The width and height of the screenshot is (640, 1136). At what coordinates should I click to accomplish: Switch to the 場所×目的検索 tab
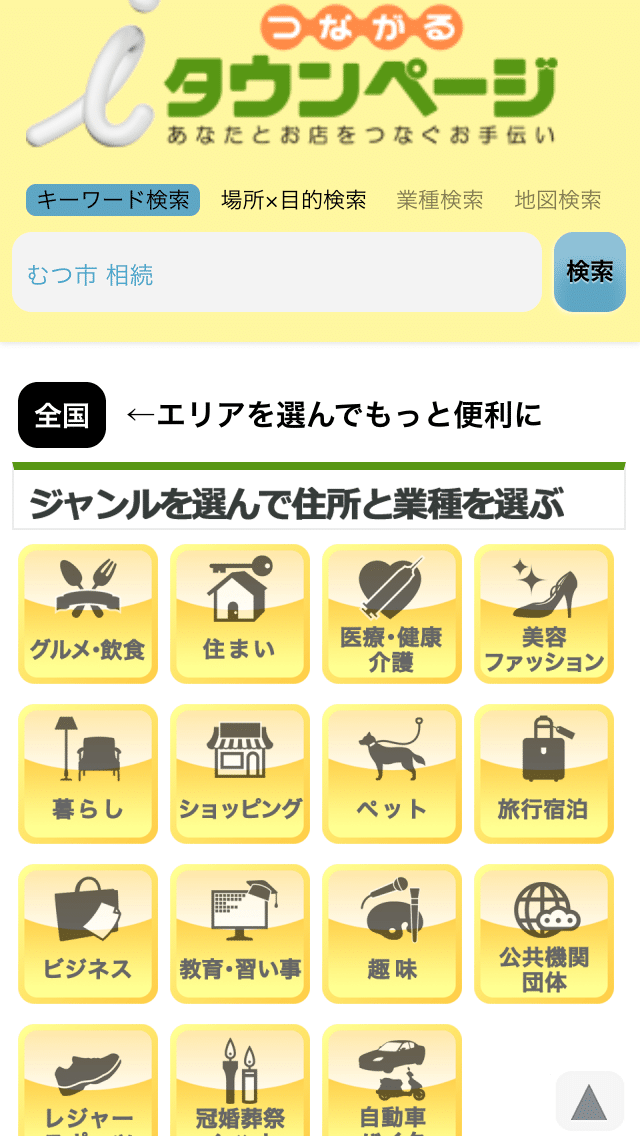[294, 200]
